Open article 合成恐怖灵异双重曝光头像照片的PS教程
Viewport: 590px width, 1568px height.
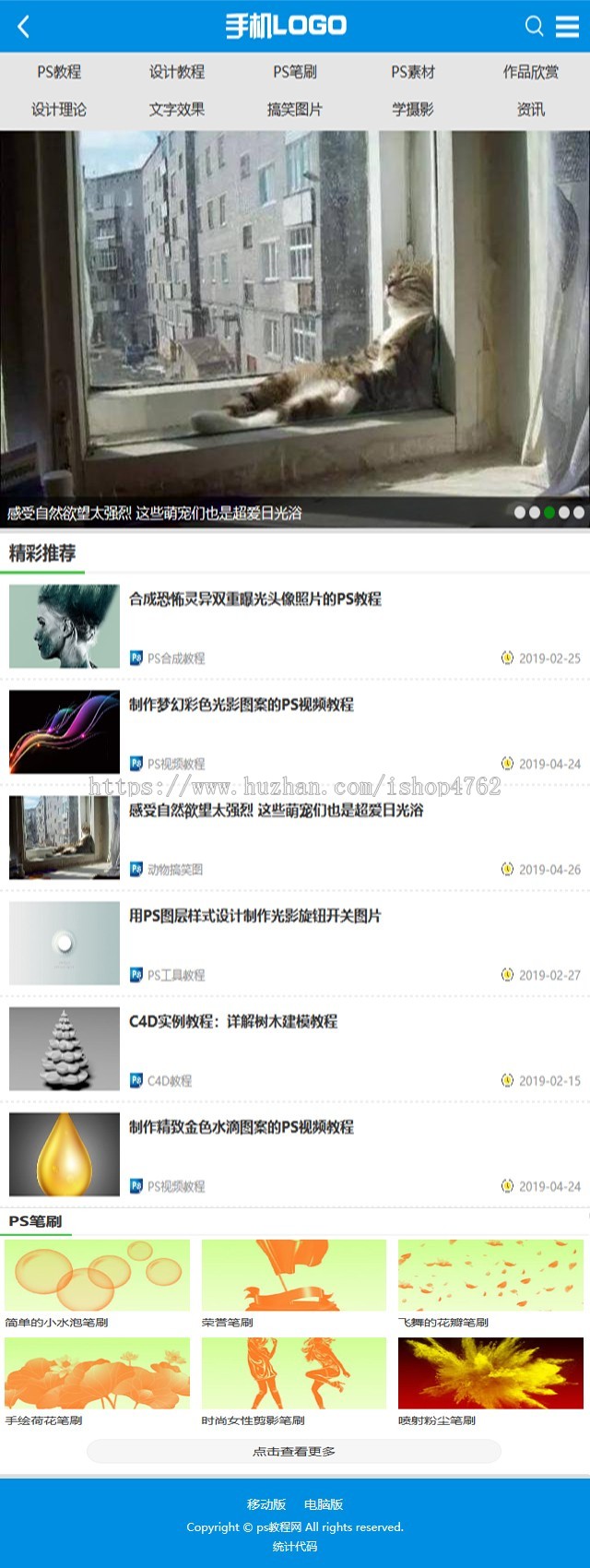click(x=255, y=600)
